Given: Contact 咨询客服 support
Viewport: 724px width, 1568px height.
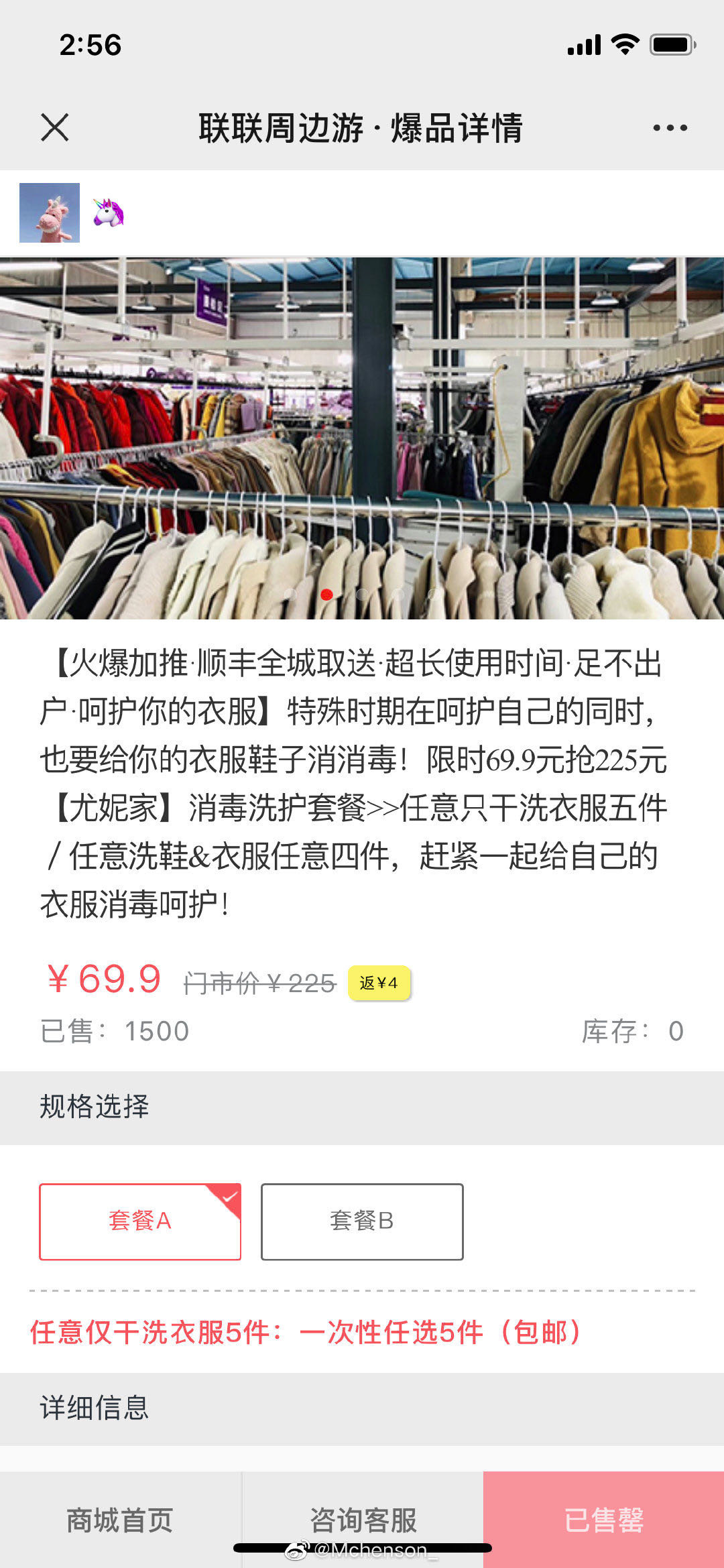Looking at the screenshot, I should [363, 1520].
